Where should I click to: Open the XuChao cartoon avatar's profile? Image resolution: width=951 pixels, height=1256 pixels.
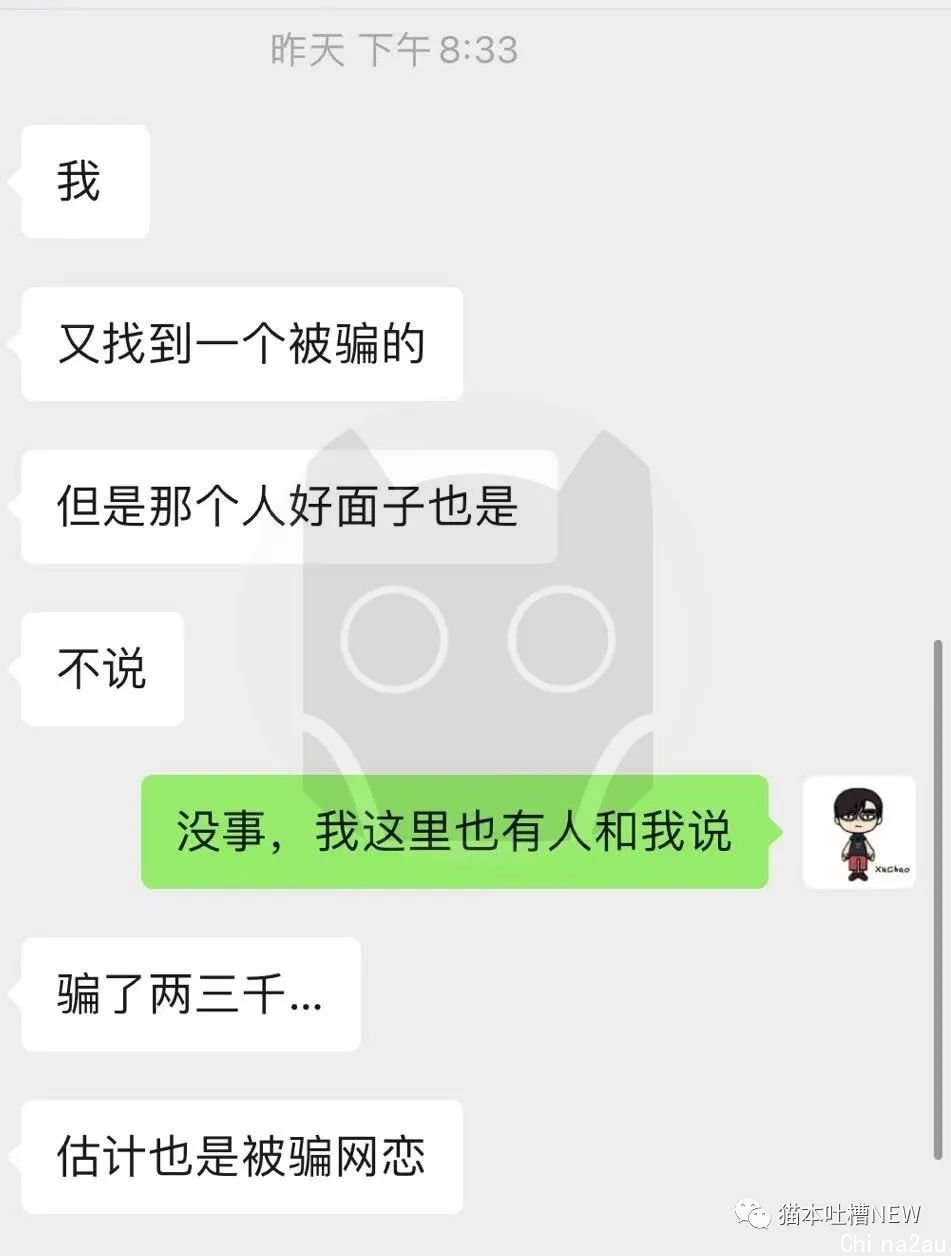pos(859,832)
